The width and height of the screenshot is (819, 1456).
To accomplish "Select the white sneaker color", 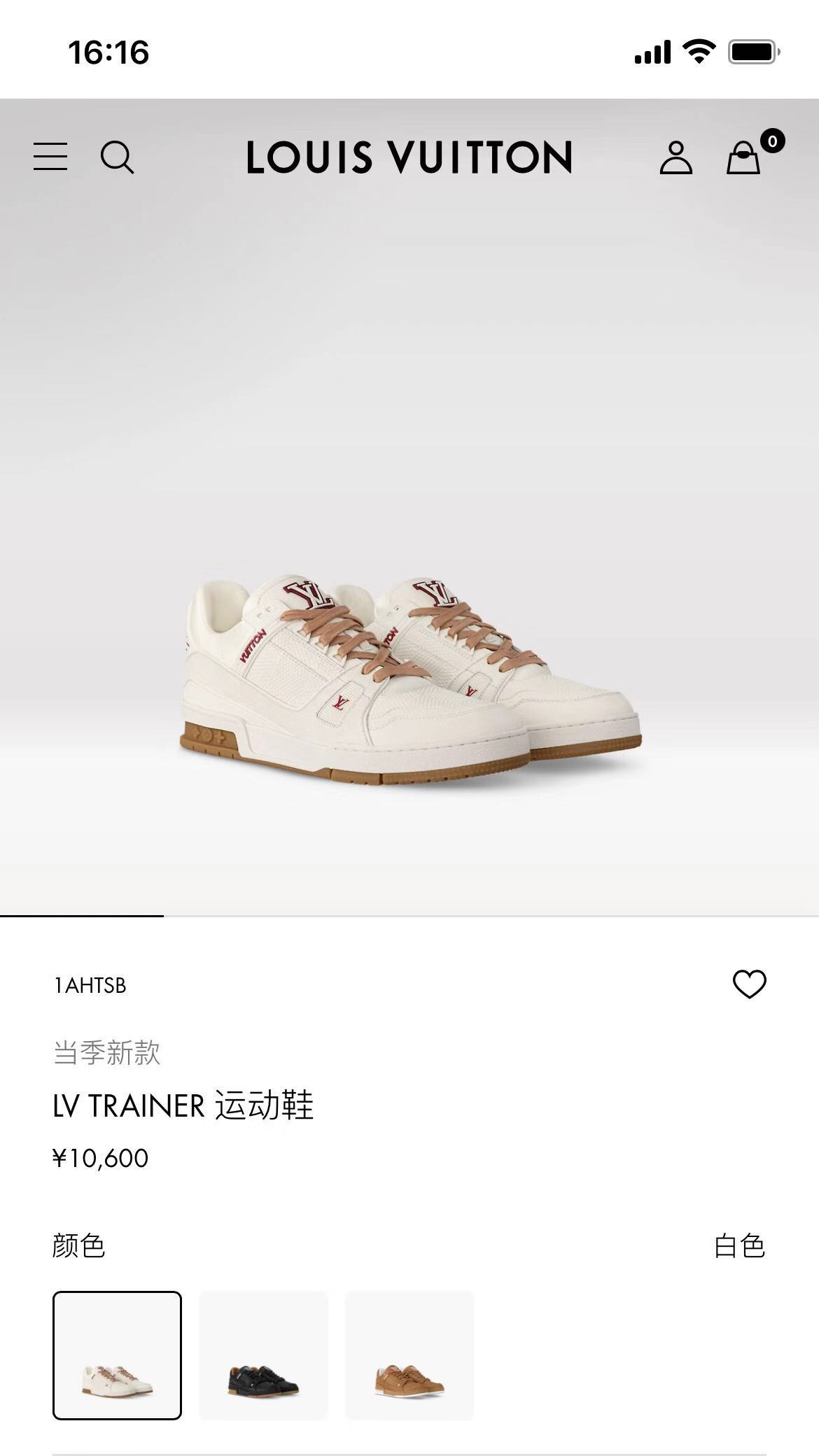I will point(117,1355).
